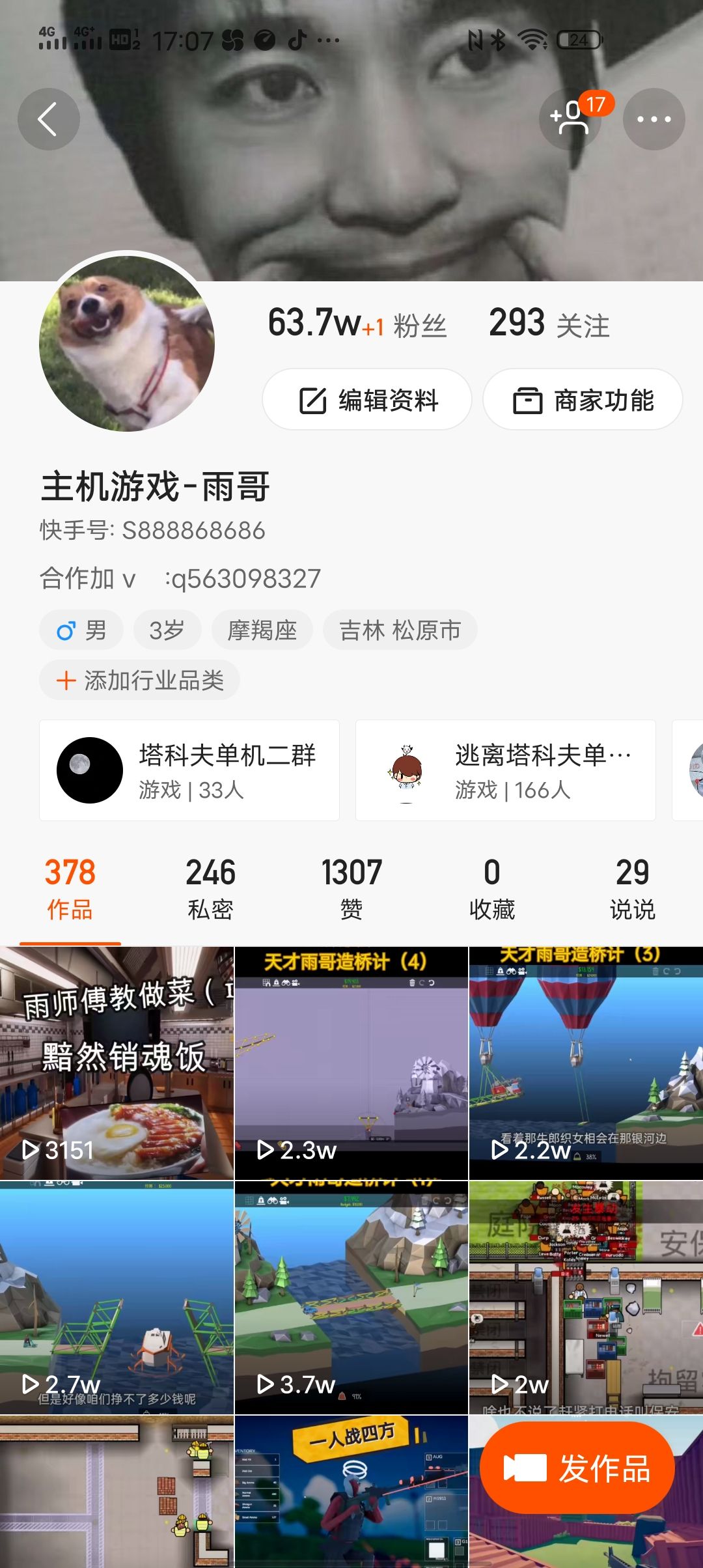Open the more options menu (three dots)
The height and width of the screenshot is (1568, 703).
click(x=654, y=119)
